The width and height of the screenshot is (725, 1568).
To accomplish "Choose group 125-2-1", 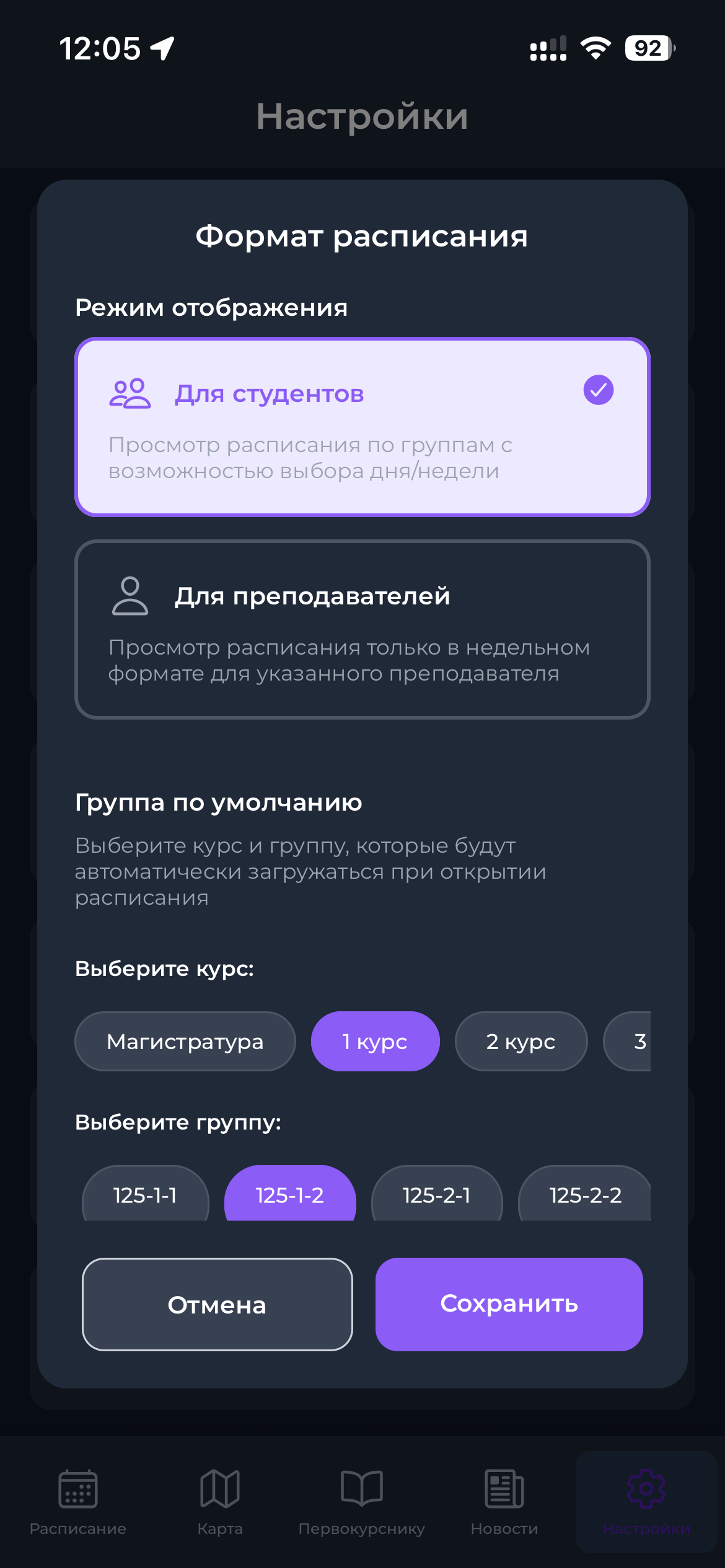I will point(436,1194).
